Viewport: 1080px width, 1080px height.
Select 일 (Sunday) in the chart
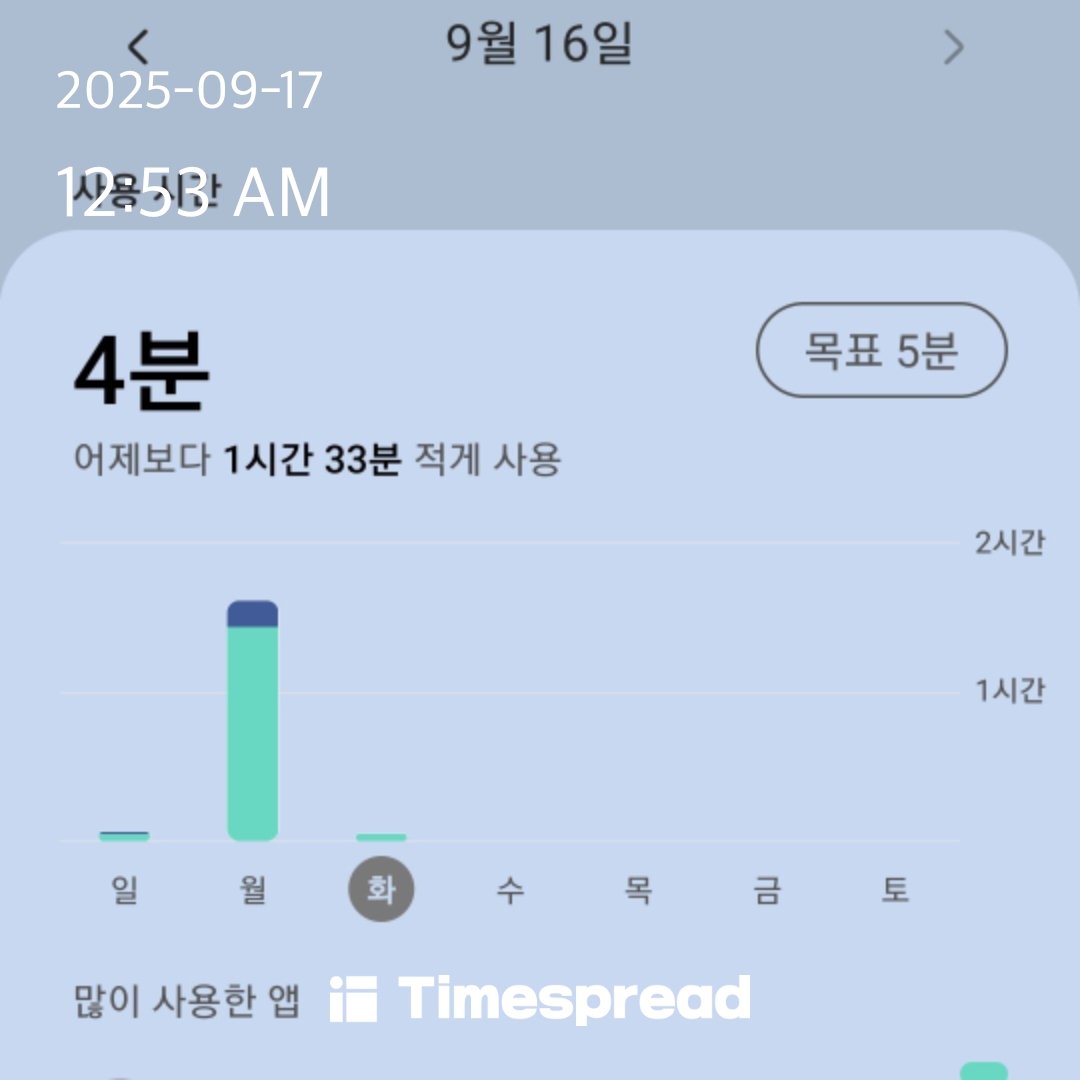pos(125,889)
